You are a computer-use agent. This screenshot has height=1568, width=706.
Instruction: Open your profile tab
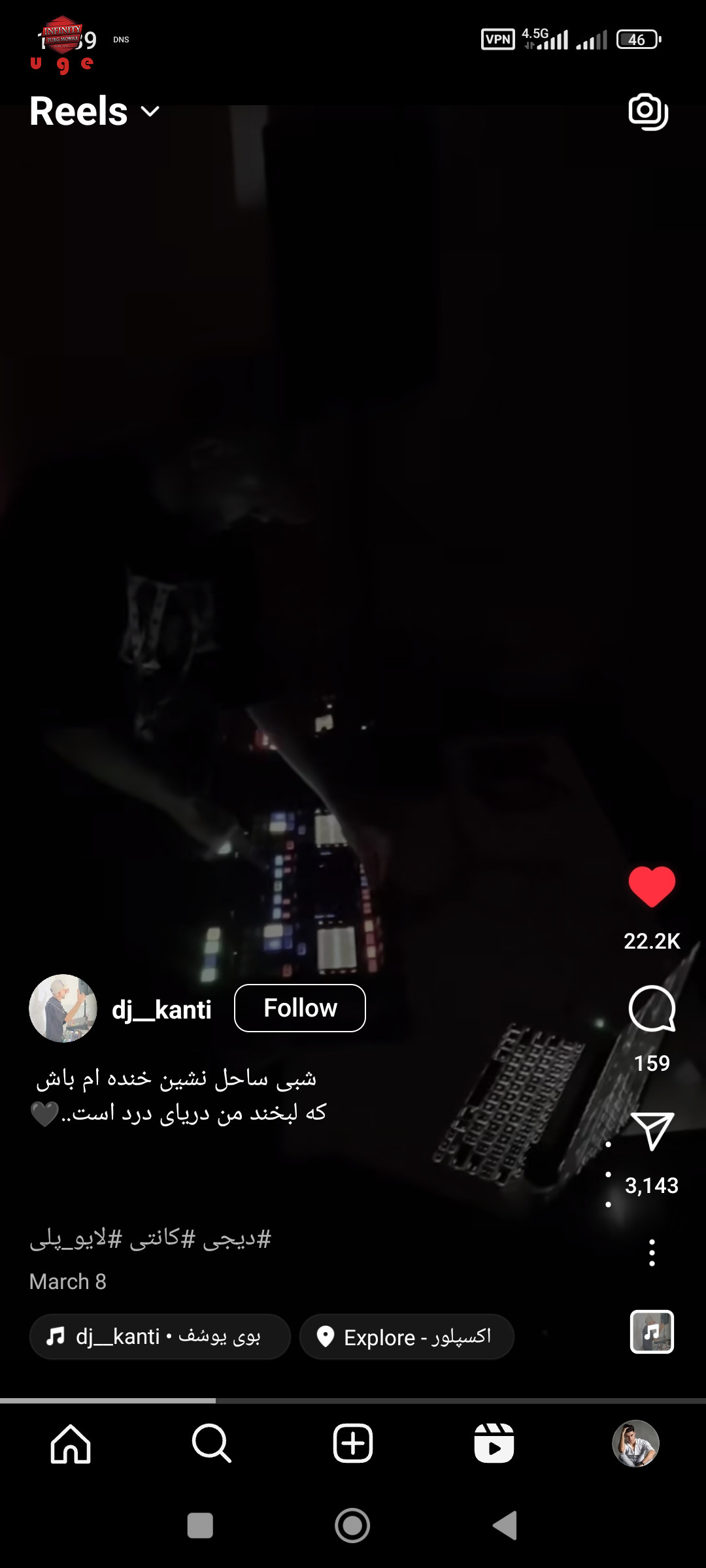point(635,1444)
